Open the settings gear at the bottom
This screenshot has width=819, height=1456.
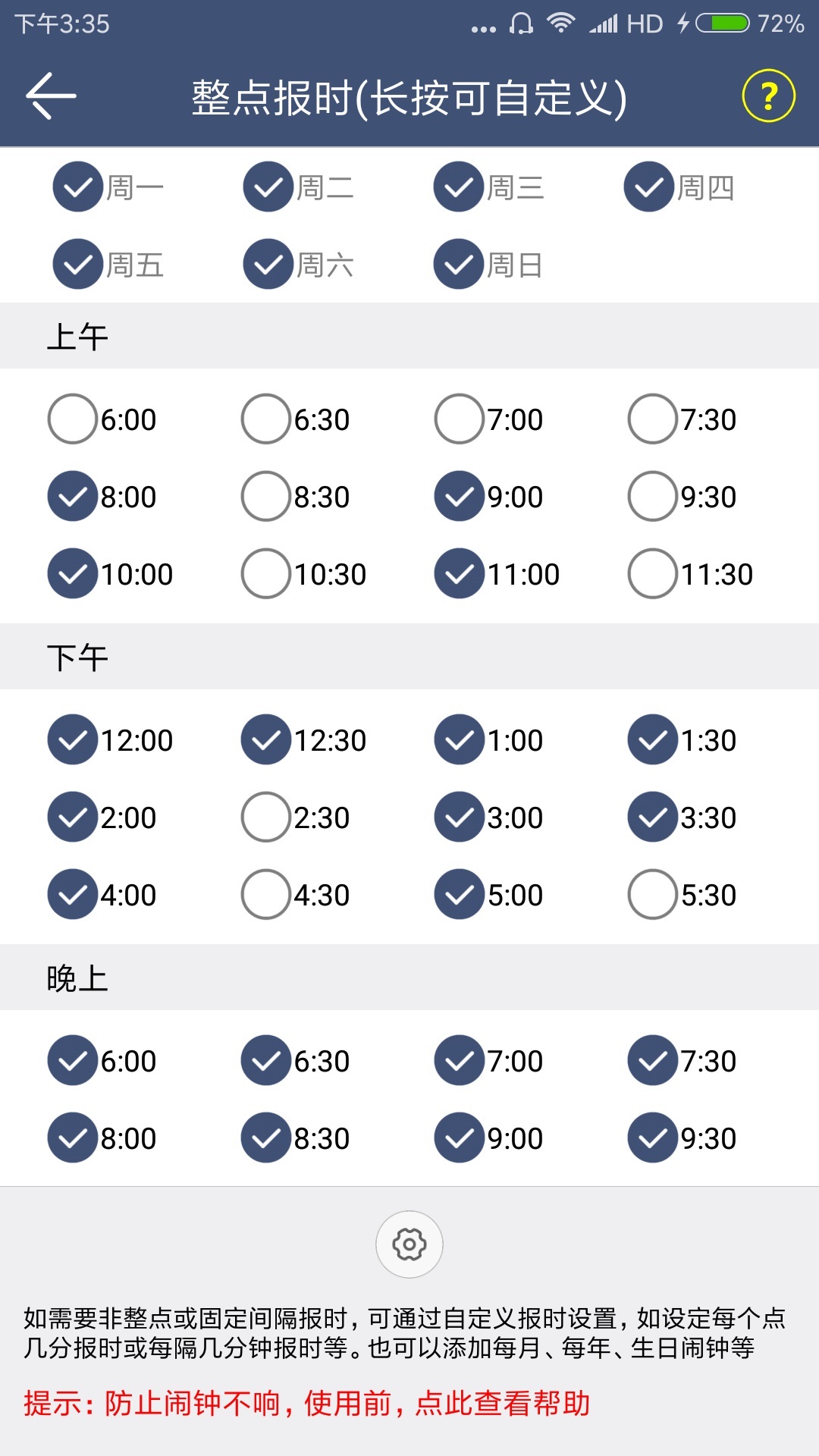pyautogui.click(x=409, y=1244)
